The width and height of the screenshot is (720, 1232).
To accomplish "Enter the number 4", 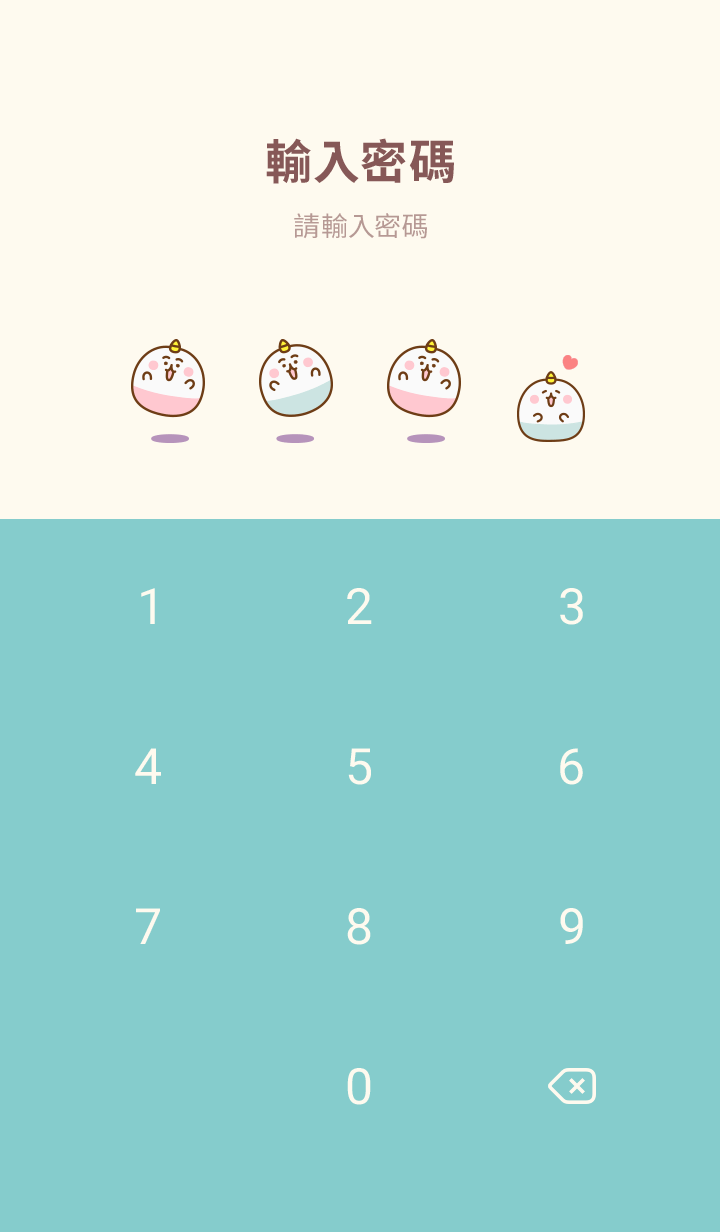I will pos(148,767).
